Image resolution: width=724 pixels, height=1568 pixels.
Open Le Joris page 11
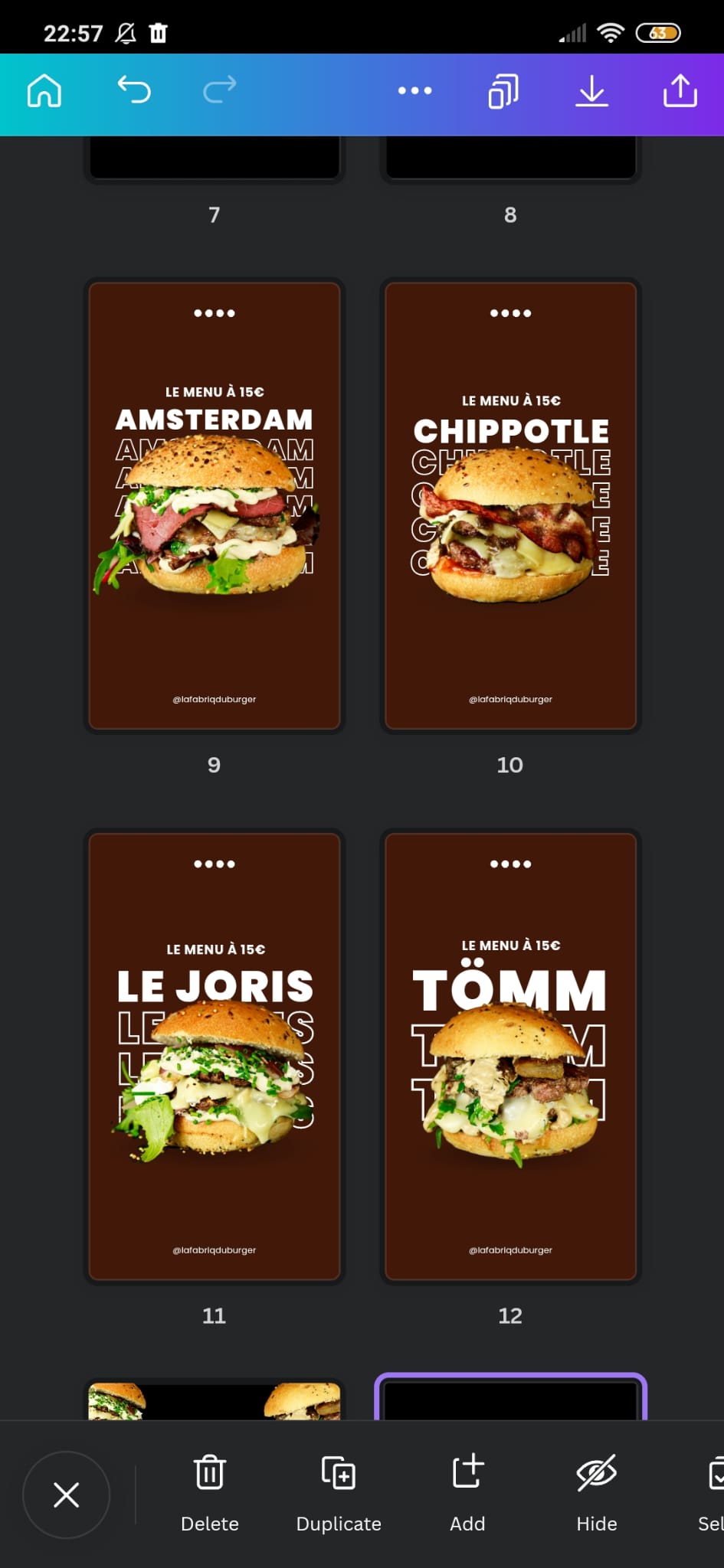[x=215, y=1056]
